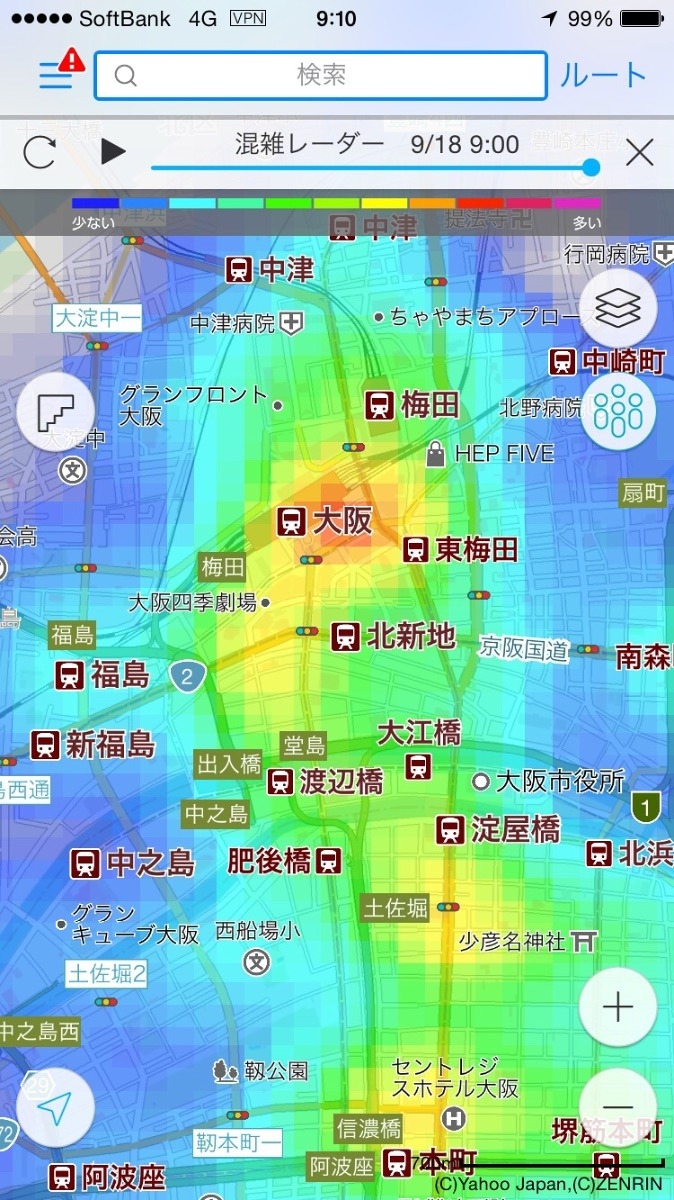Play the congestion radar animation
The width and height of the screenshot is (674, 1200).
point(113,152)
